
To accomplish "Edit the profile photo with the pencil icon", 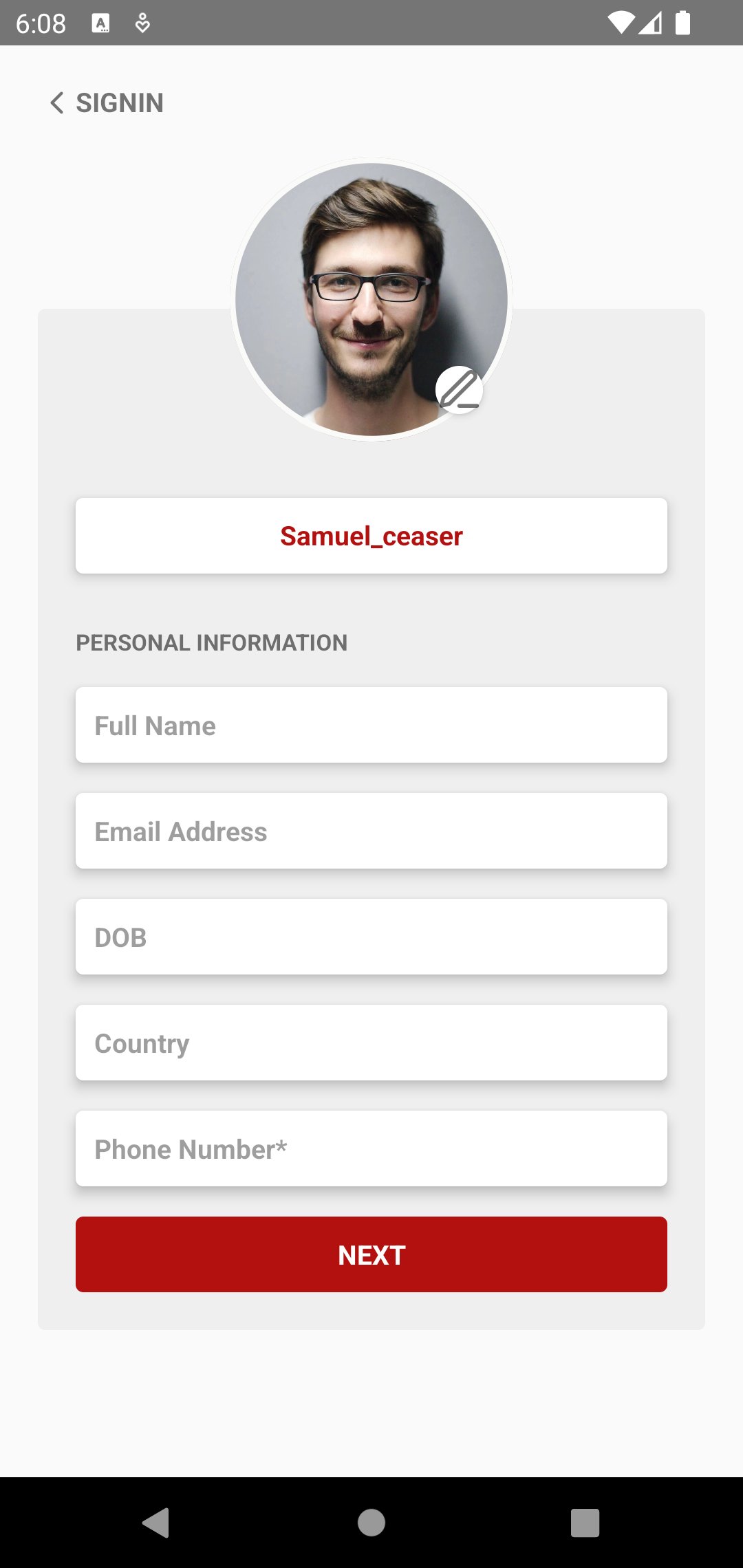I will tap(459, 390).
